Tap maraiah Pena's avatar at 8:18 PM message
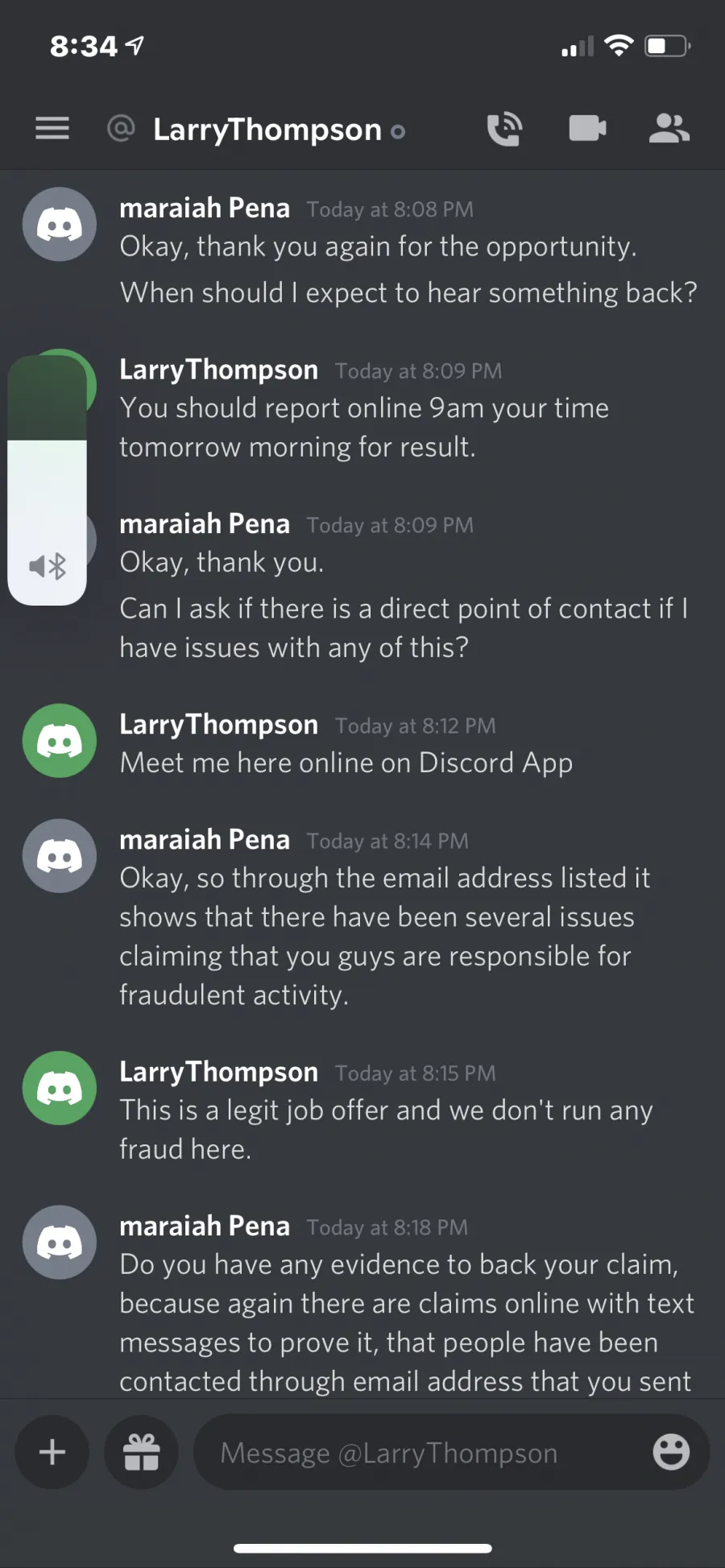Viewport: 725px width, 1568px height. (60, 1243)
